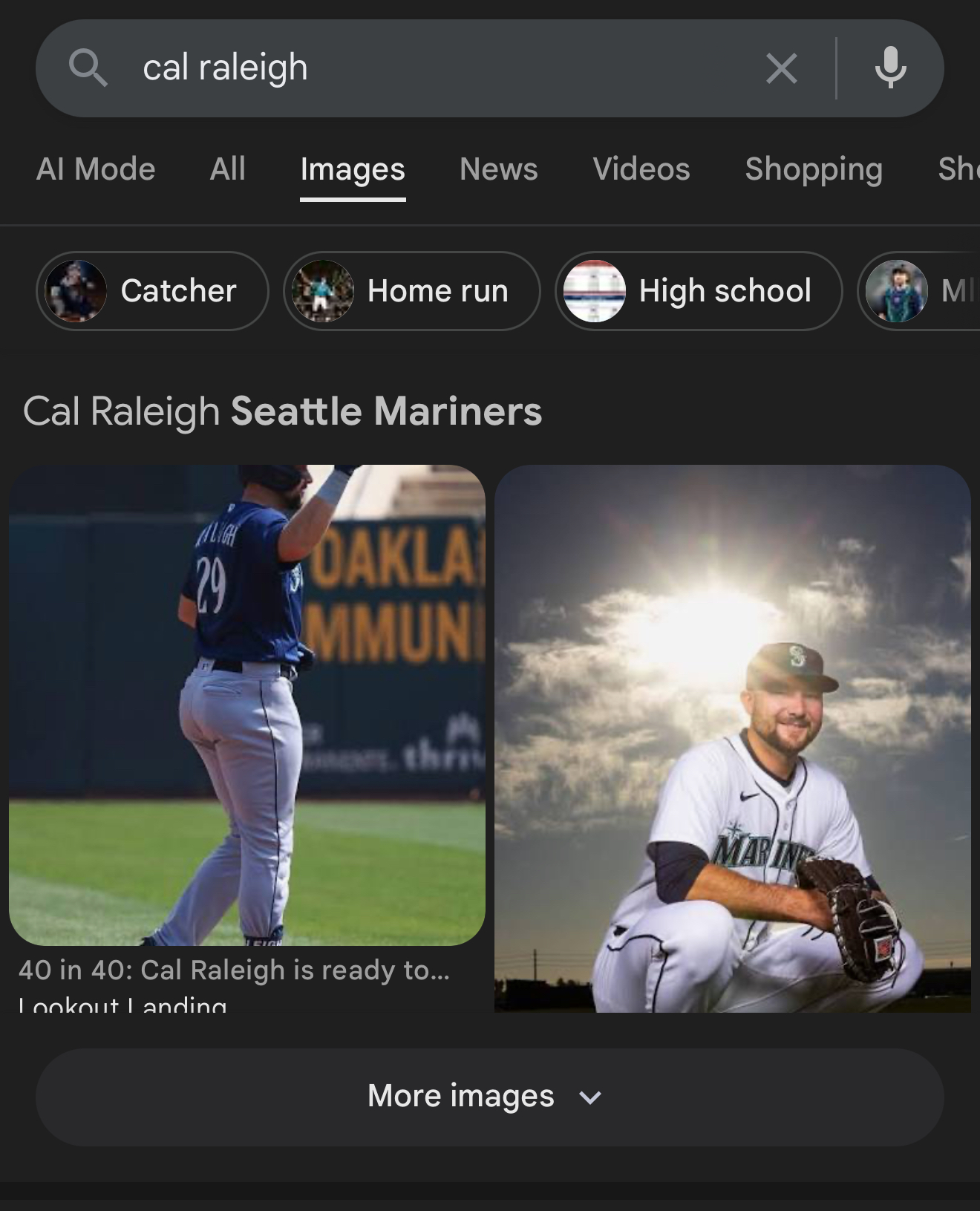Open the image result with the catcher's mitt
Viewport: 980px width, 1211px height.
[x=732, y=739]
